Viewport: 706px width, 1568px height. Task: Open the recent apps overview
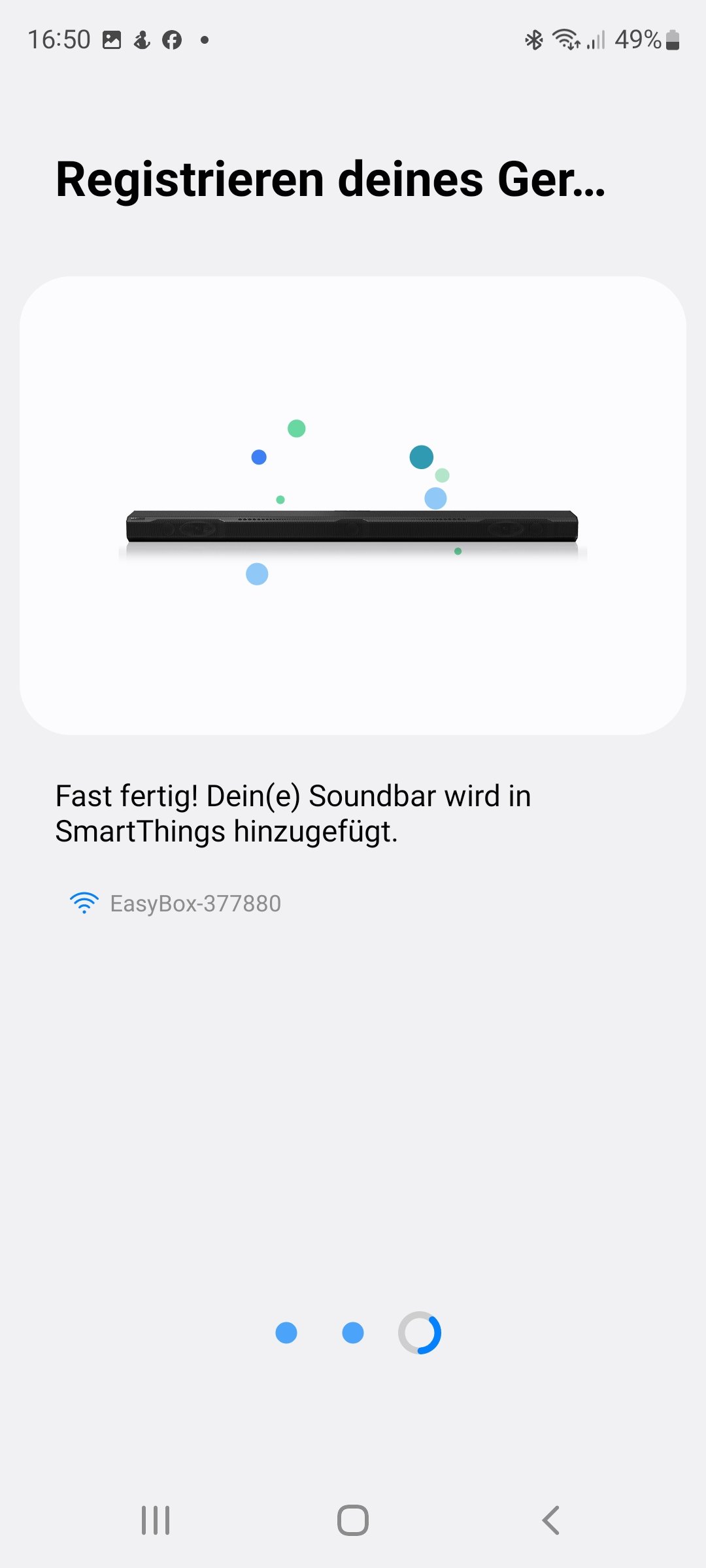[x=156, y=1520]
